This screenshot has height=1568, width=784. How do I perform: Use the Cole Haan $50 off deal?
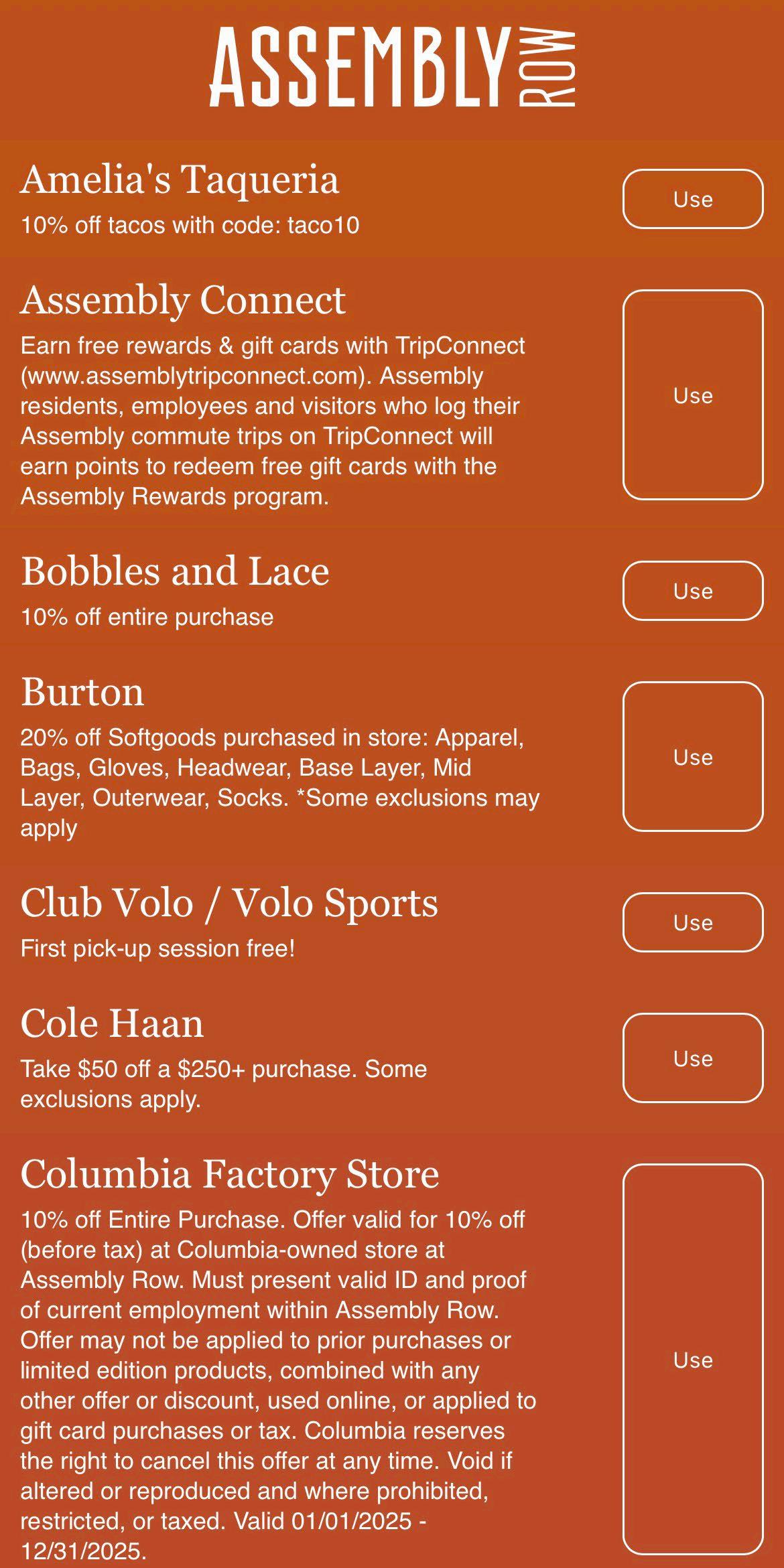pos(693,1058)
